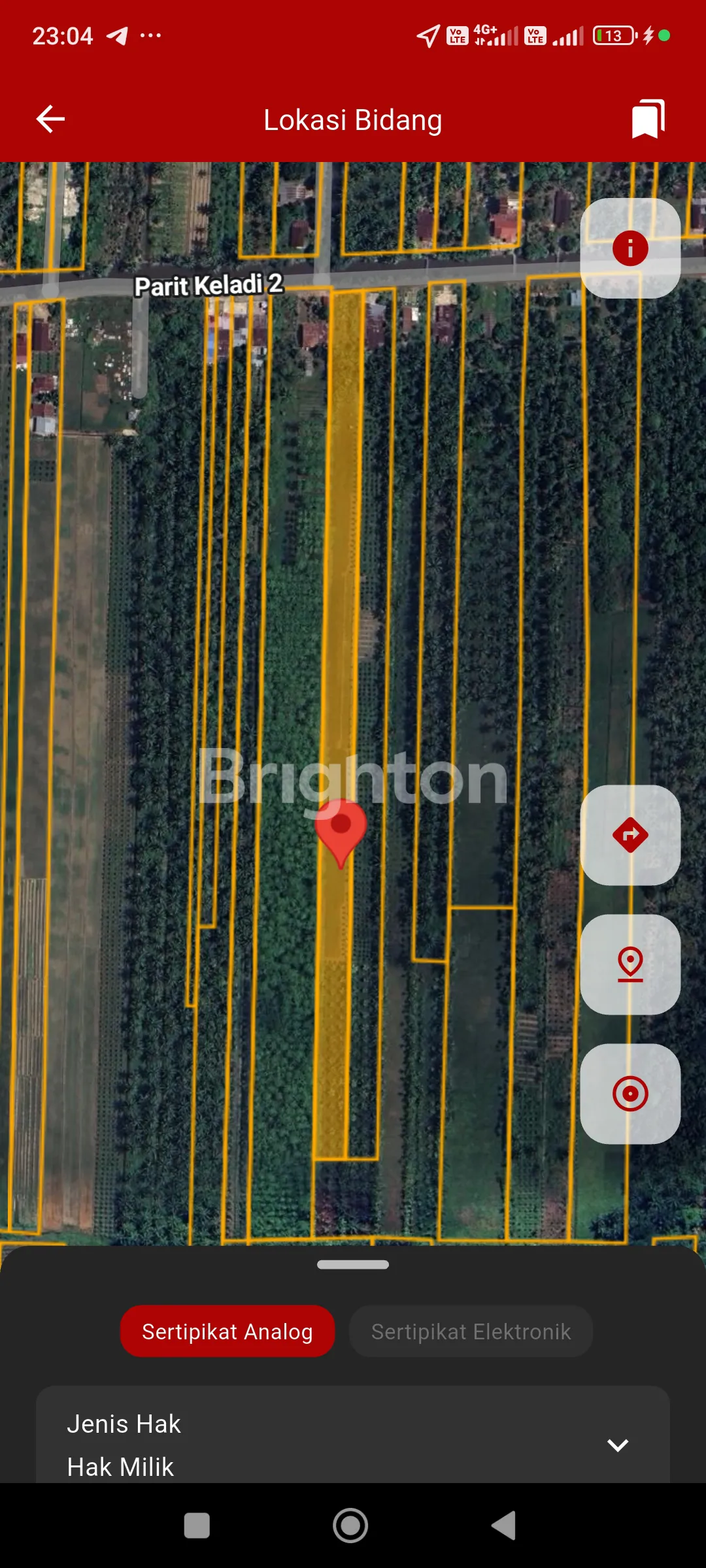This screenshot has width=706, height=1568.
Task: Center map on my current location
Action: [x=630, y=1094]
